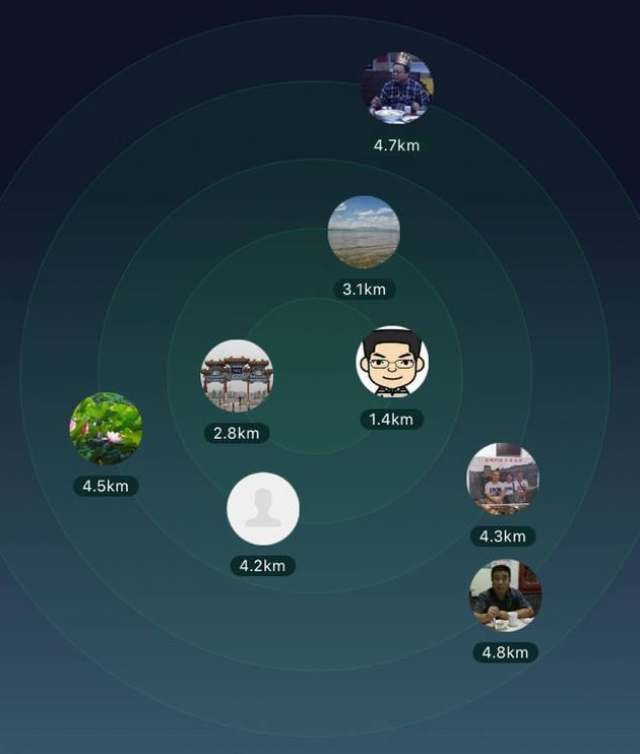Open the default avatar 4.2km away
The height and width of the screenshot is (754, 640).
[x=263, y=509]
